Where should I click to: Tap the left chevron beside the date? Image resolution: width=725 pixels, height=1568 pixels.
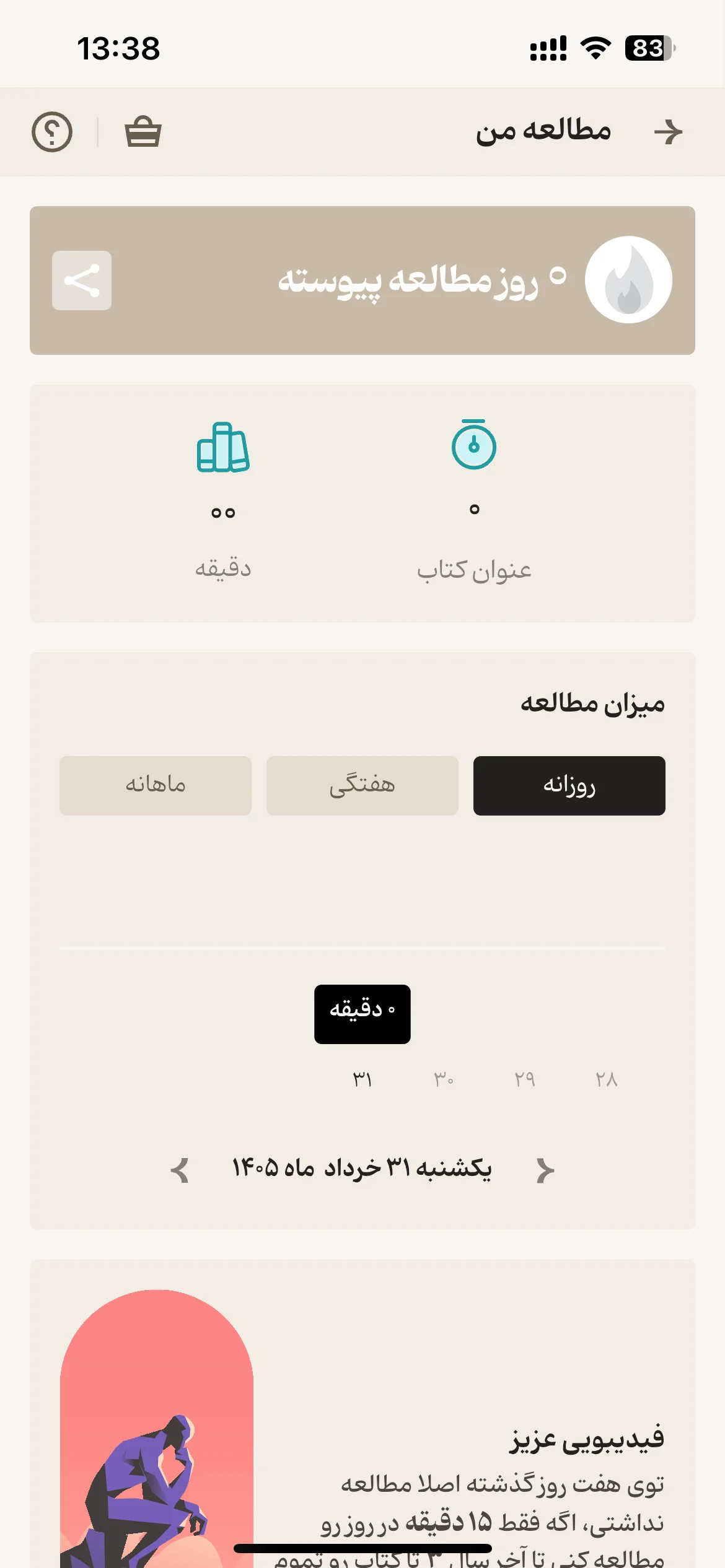click(180, 1170)
